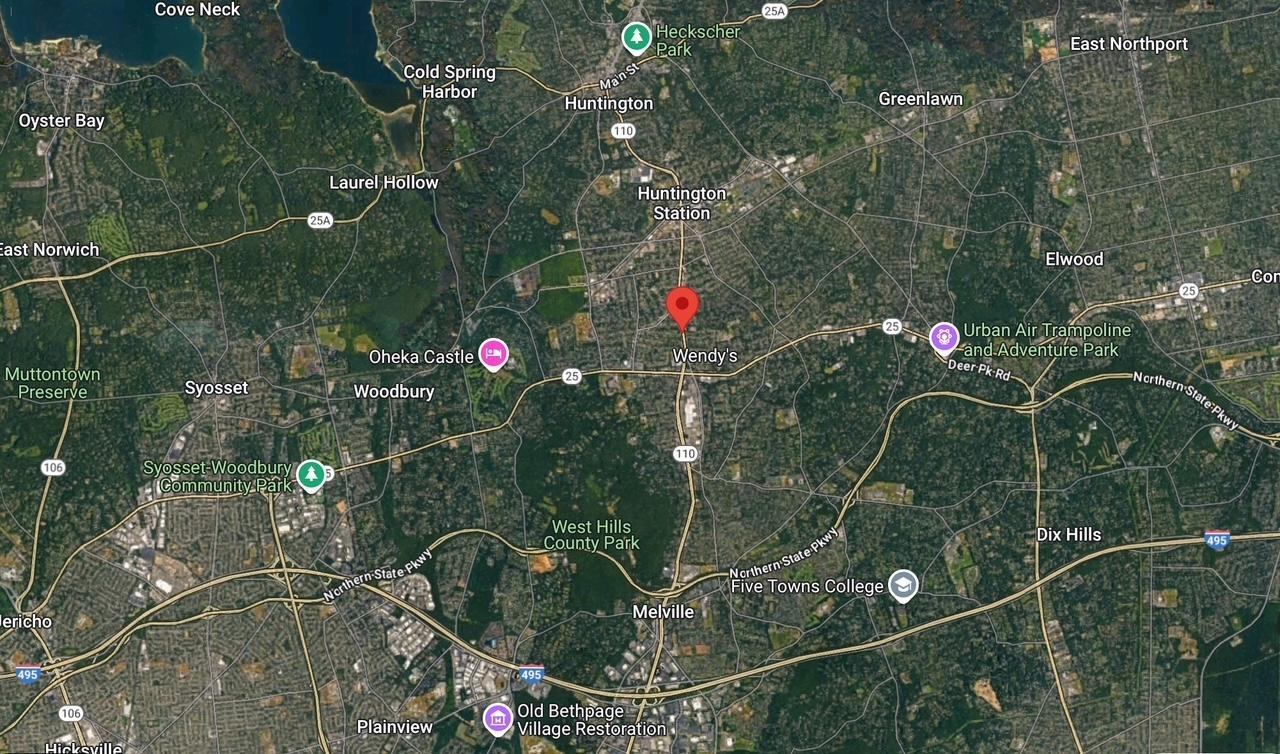Open the Five Towns College marker

click(904, 585)
